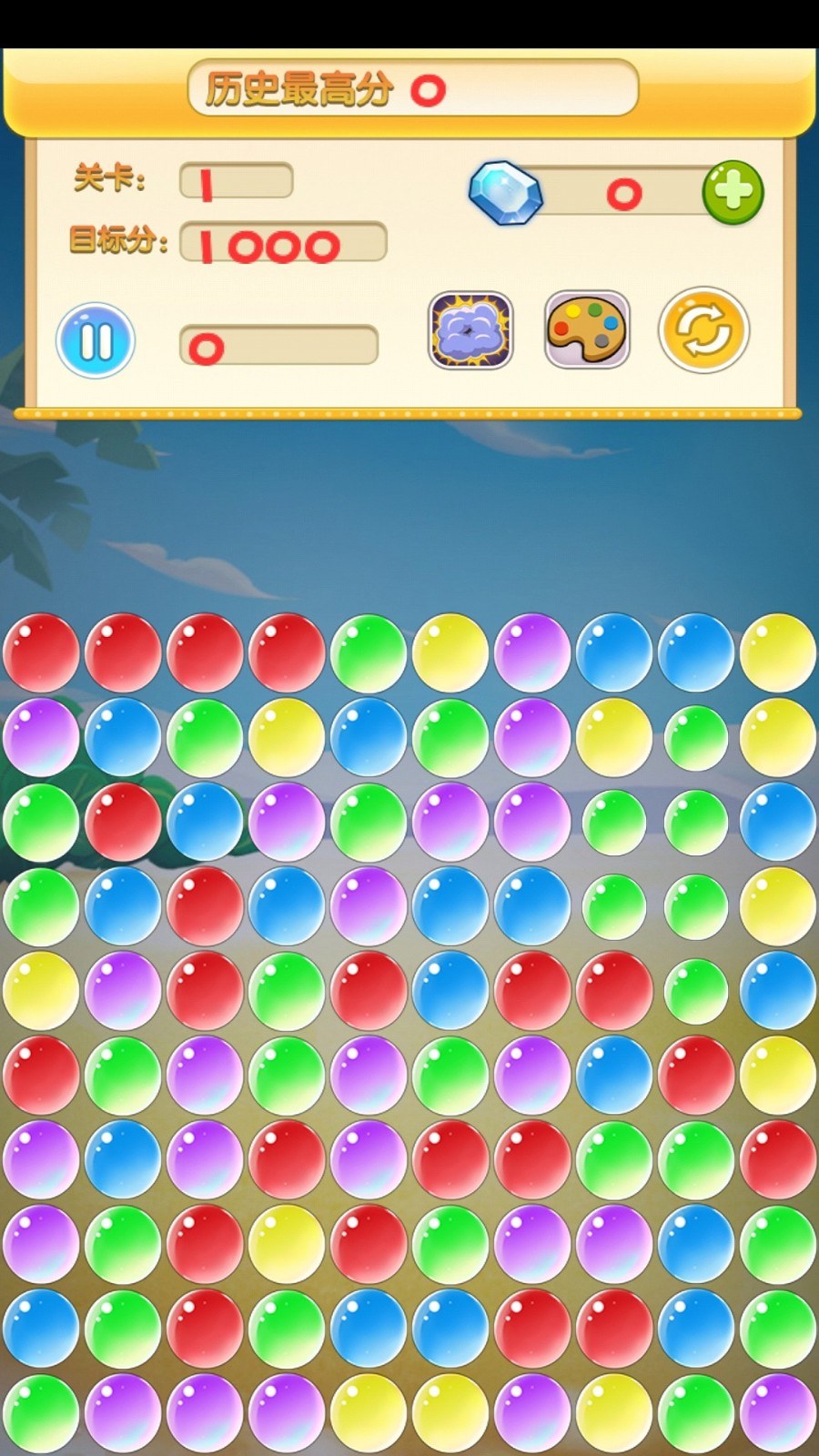Click the gem count field next to diamond
Image resolution: width=819 pixels, height=1456 pixels.
coord(623,191)
